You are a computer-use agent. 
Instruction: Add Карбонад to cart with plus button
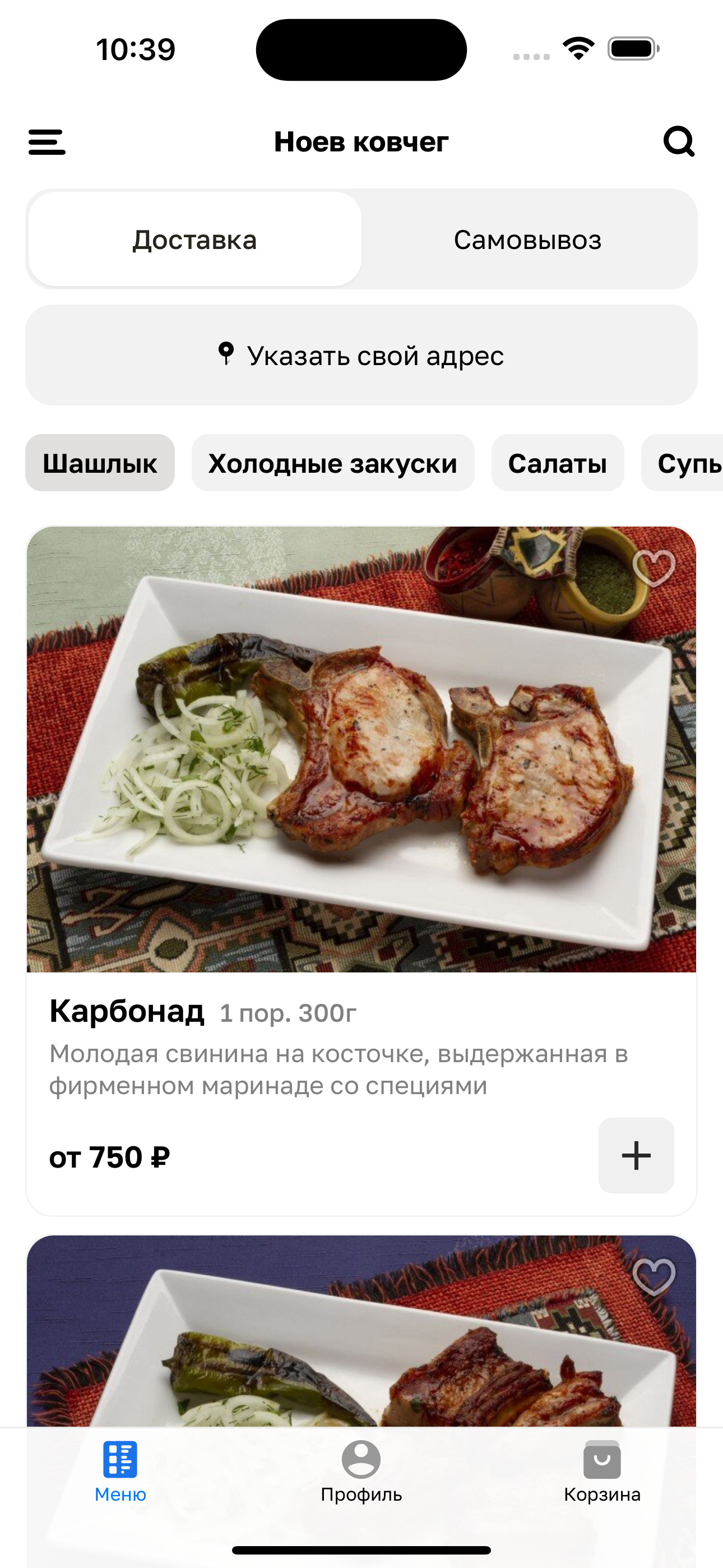click(636, 1155)
